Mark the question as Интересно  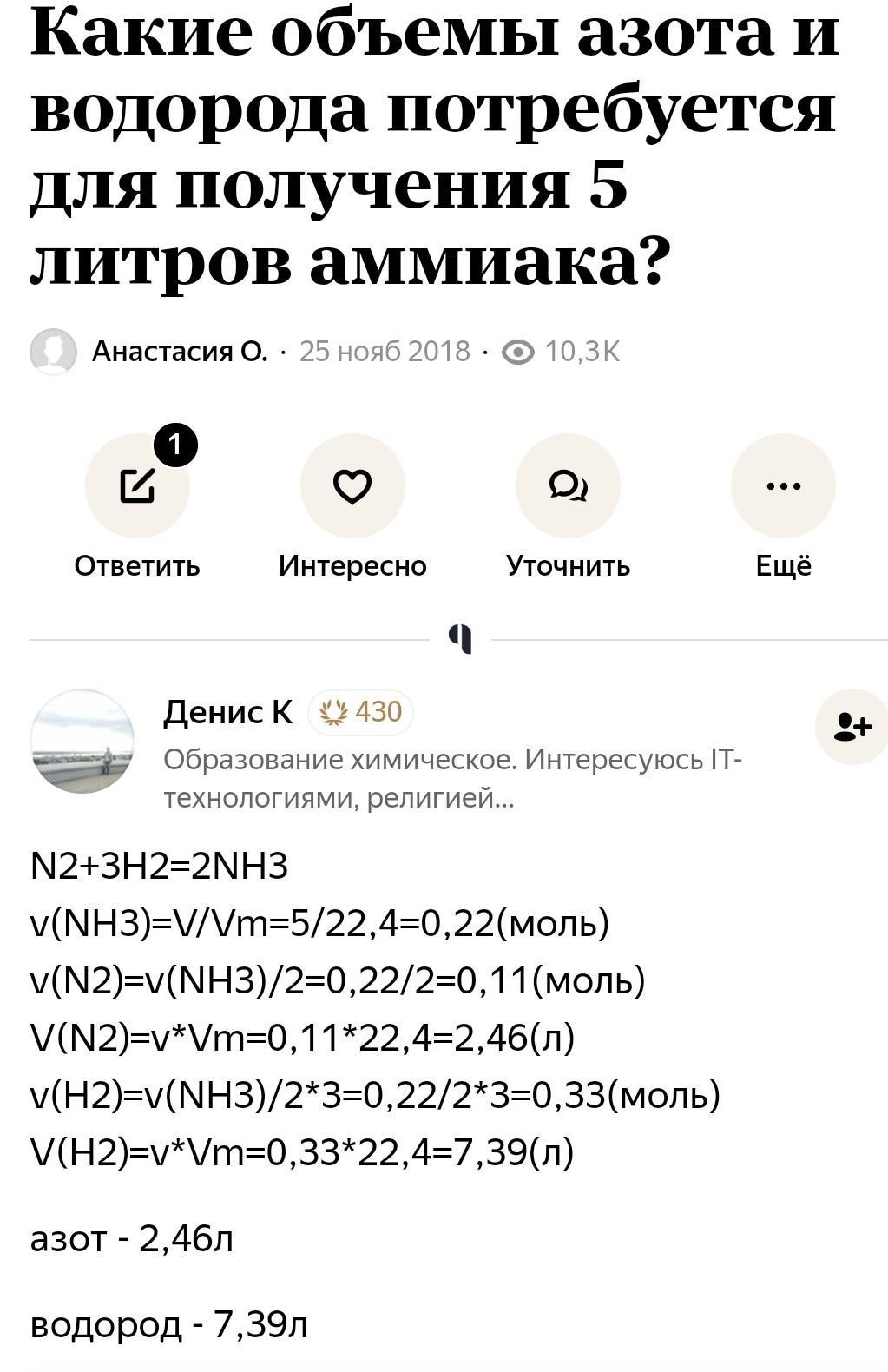352,486
